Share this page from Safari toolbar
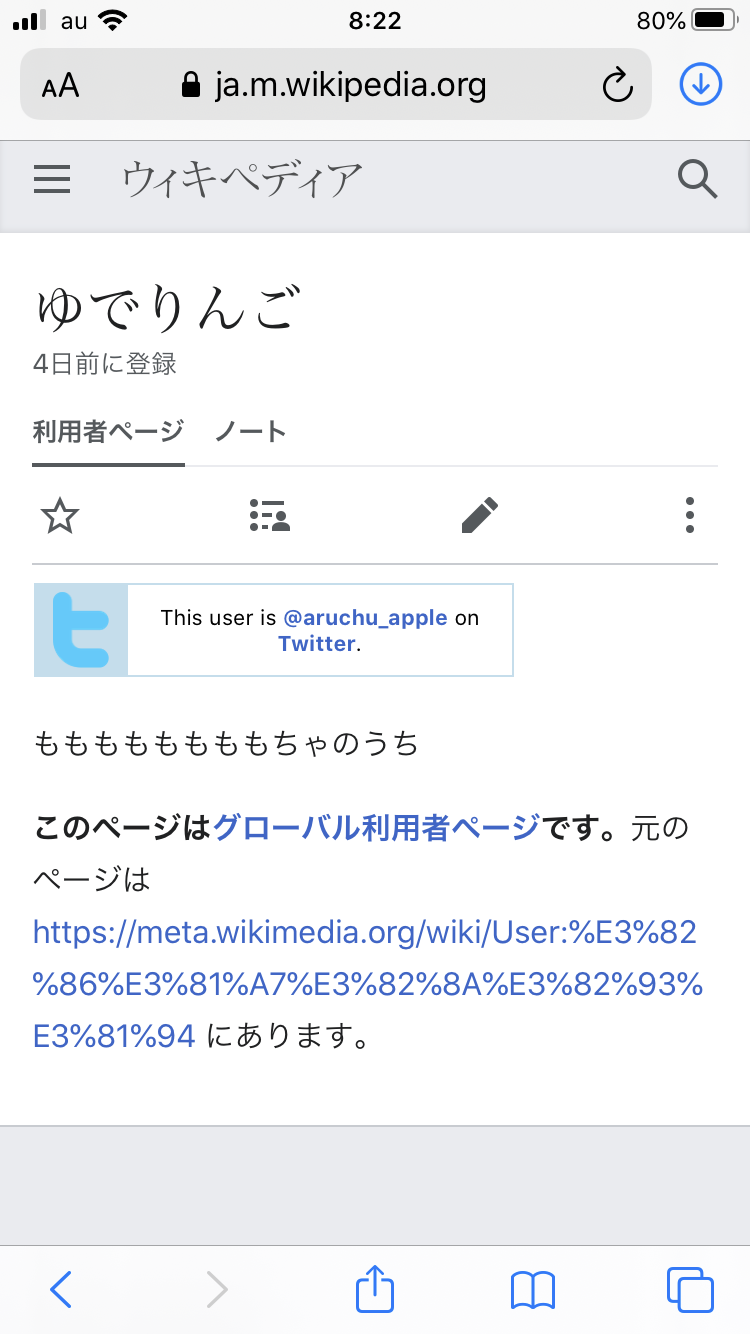This screenshot has width=750, height=1334. (375, 1289)
